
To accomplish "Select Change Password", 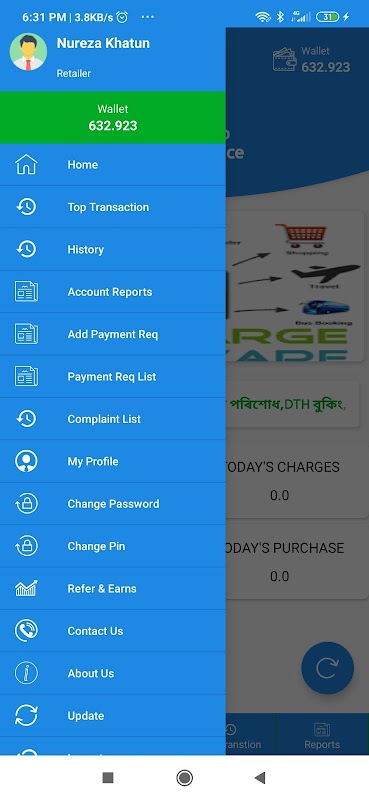I will 112,504.
